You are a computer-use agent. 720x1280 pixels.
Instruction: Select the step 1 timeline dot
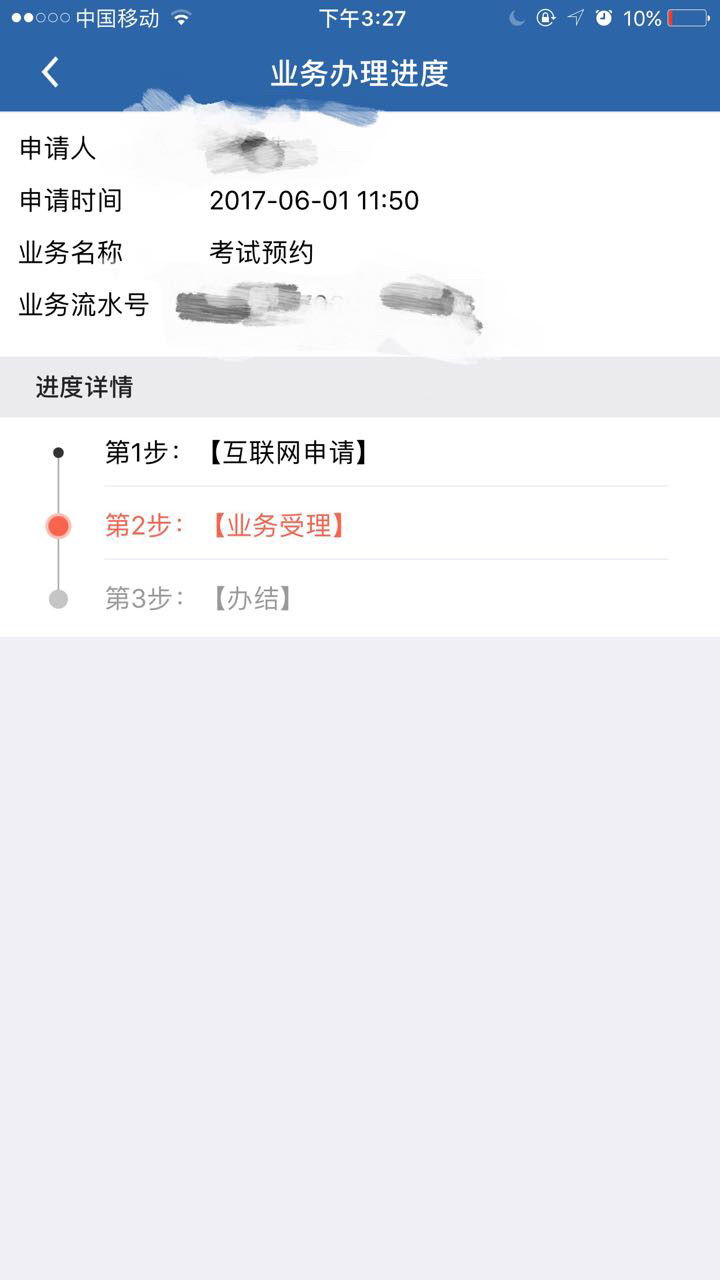(58, 451)
